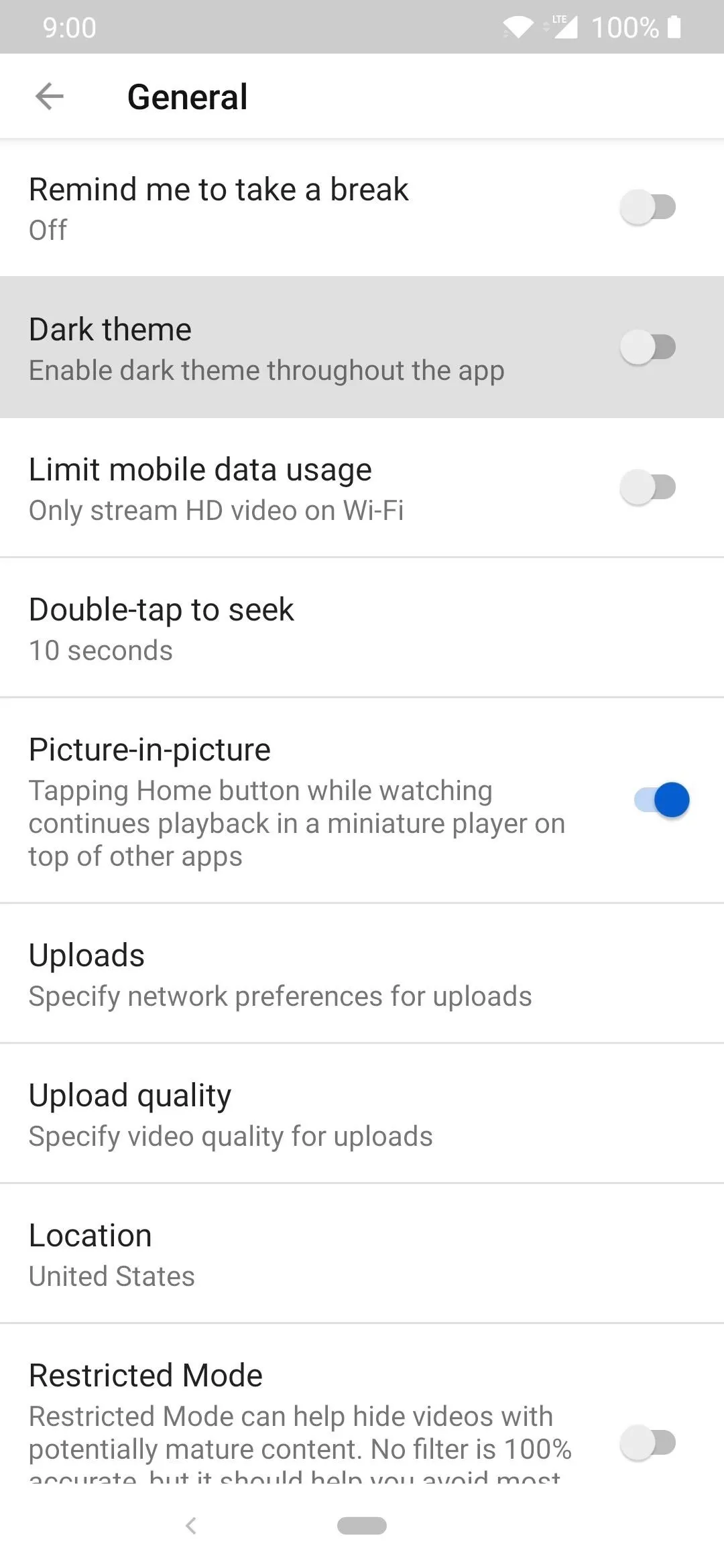Tap the home pill

coord(362,1526)
